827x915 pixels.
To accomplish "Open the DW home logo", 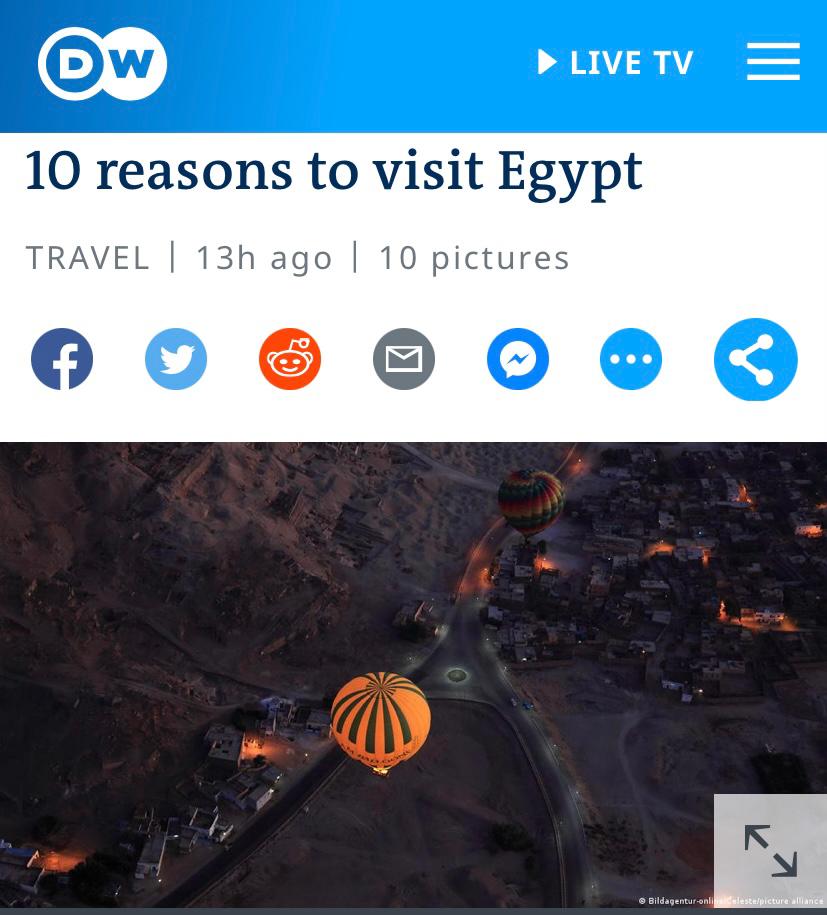I will point(103,63).
